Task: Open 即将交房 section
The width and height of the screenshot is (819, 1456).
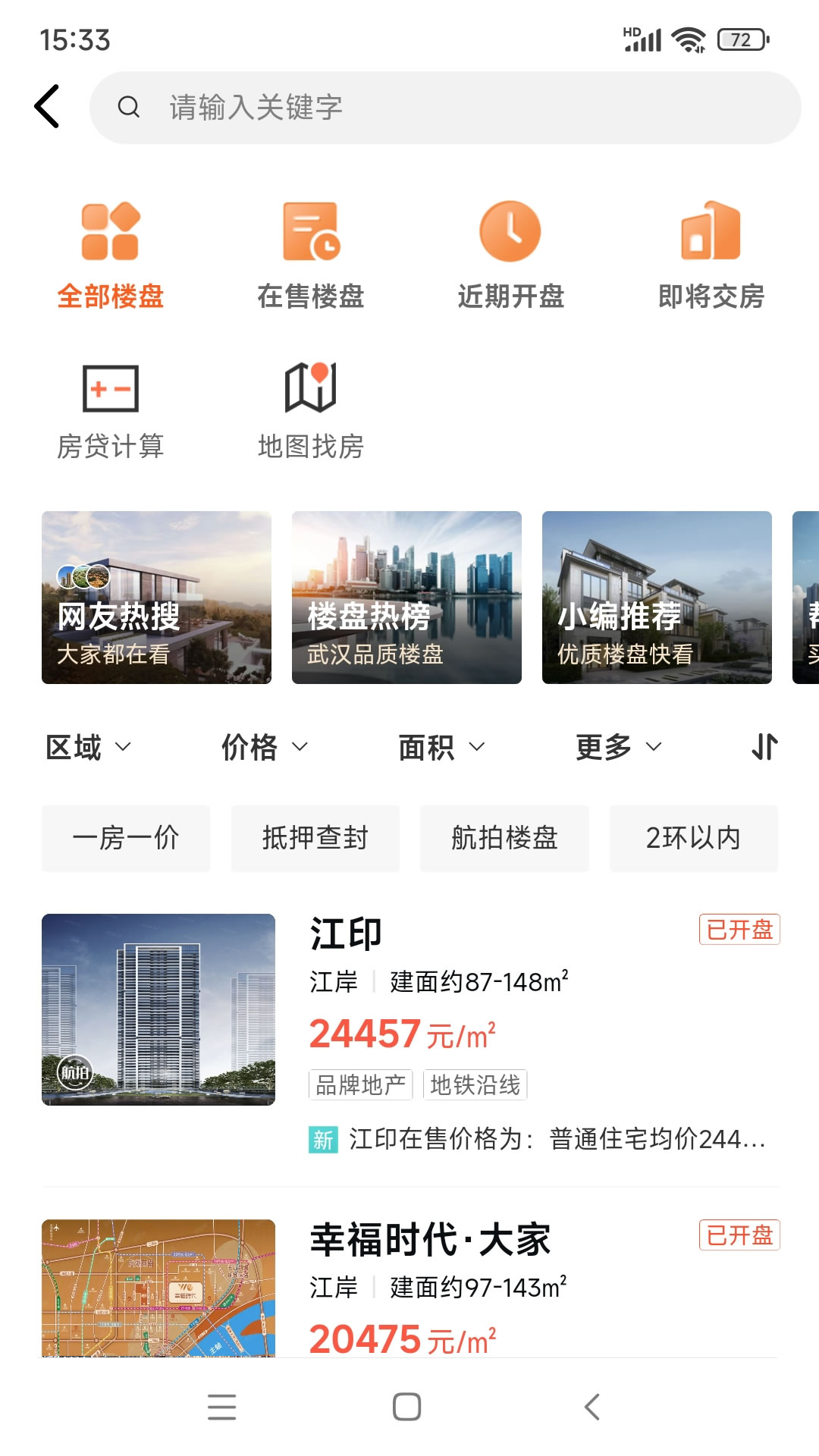Action: (x=711, y=256)
